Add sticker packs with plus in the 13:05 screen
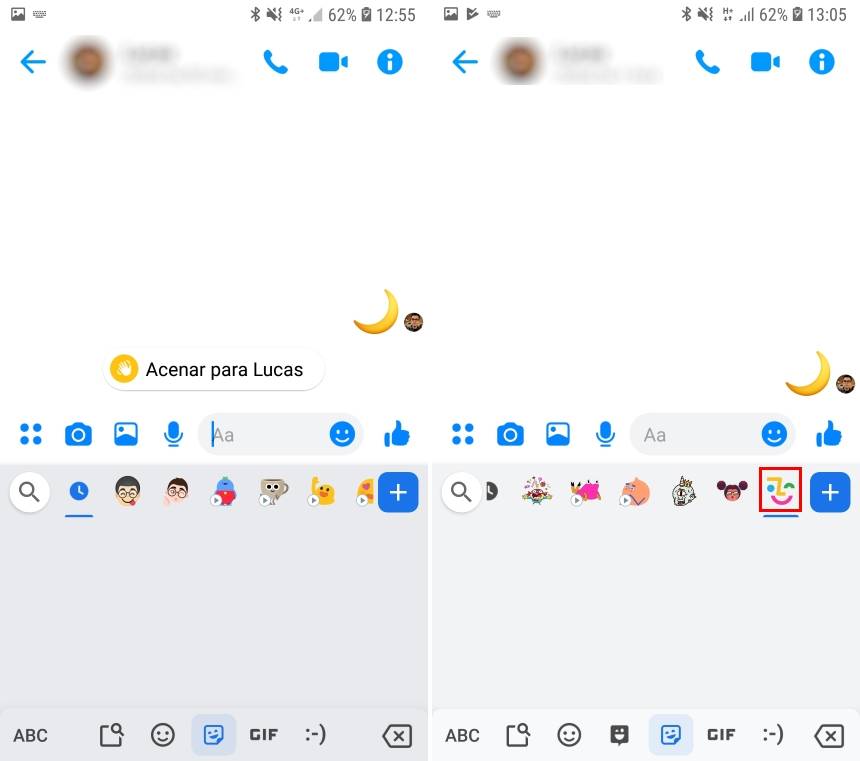Screen dimensions: 860x761 (x=829, y=492)
